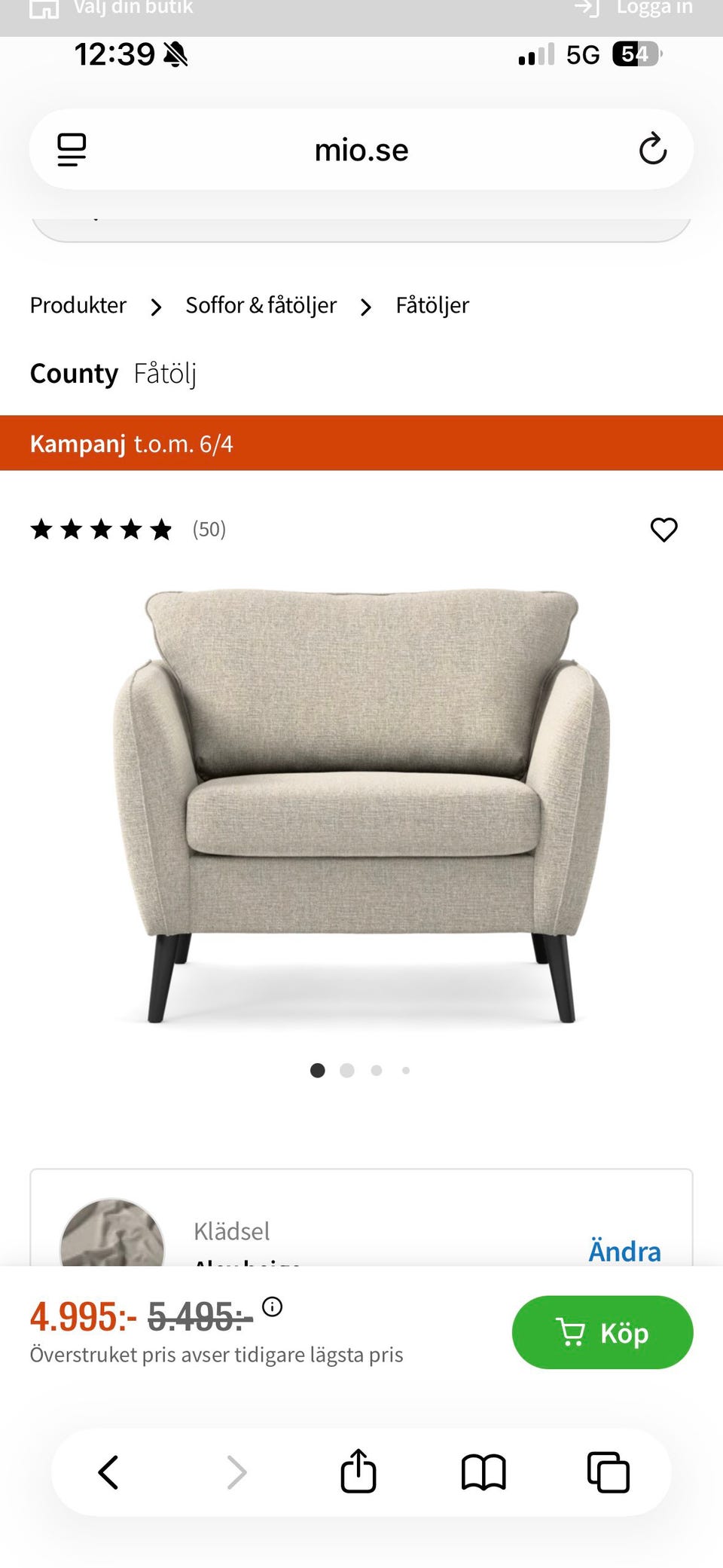This screenshot has height=1568, width=723.
Task: Share this page
Action: 358,1471
